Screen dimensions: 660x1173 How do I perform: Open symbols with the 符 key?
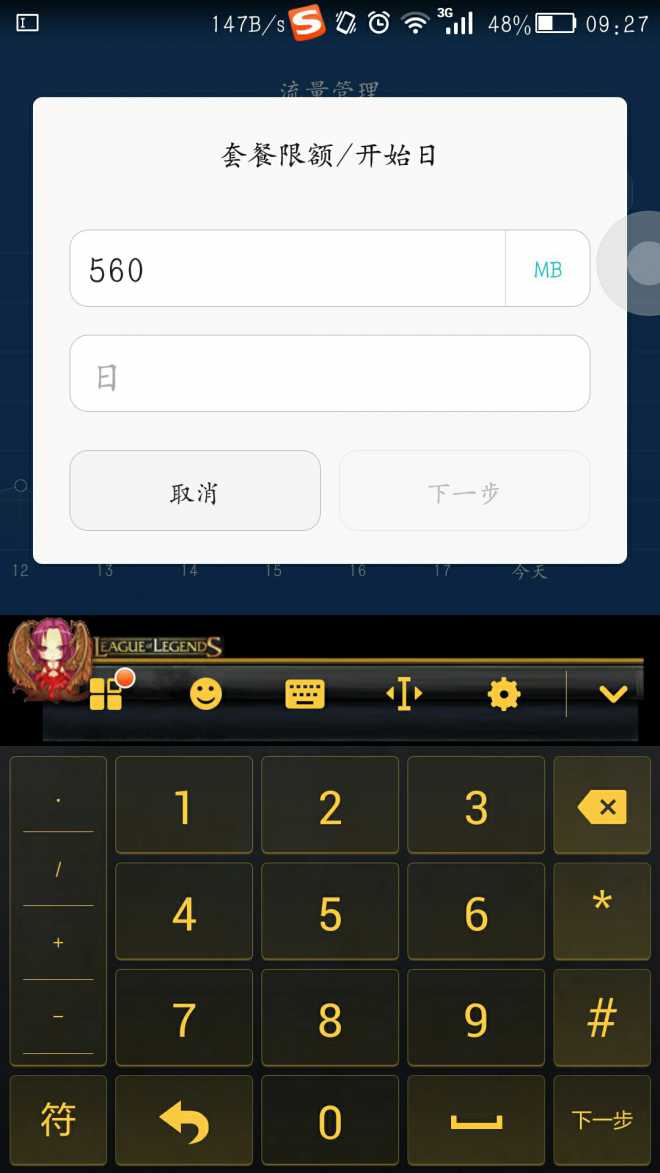pyautogui.click(x=58, y=1120)
